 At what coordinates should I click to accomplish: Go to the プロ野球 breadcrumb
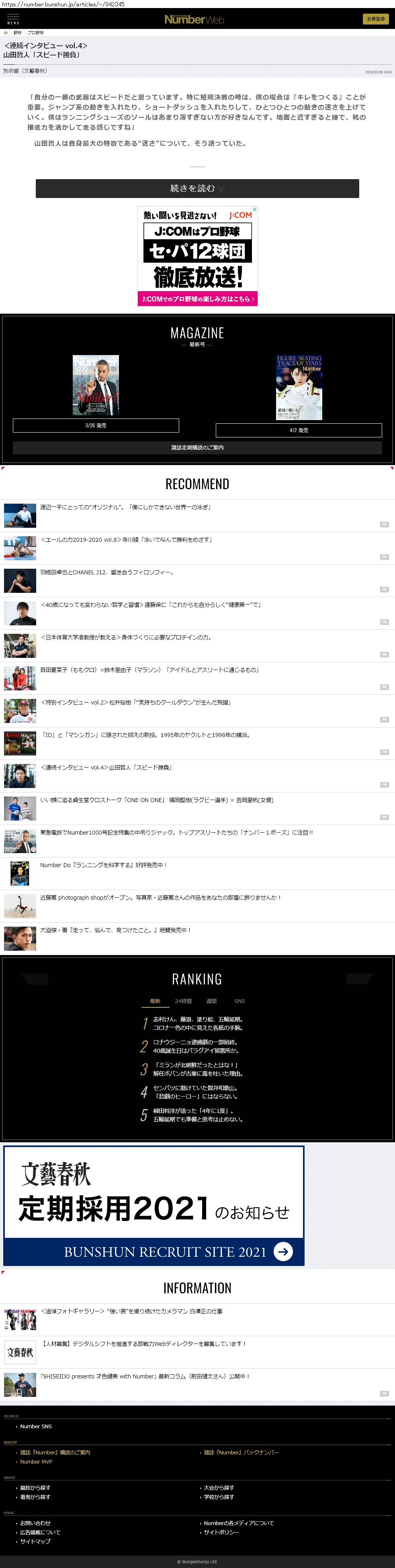click(35, 32)
